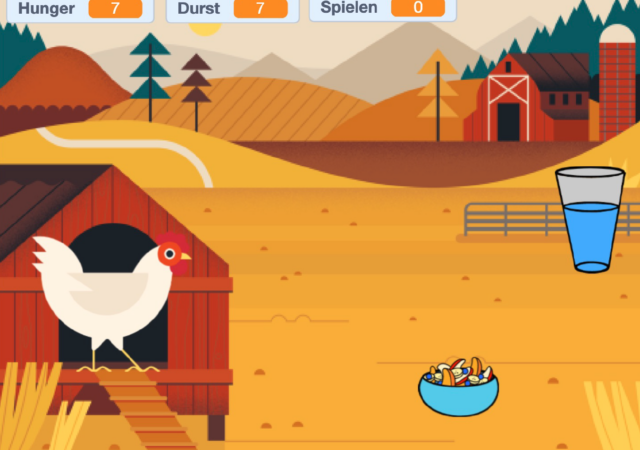640x450 pixels.
Task: Tap the glass of water
Action: tap(589, 222)
